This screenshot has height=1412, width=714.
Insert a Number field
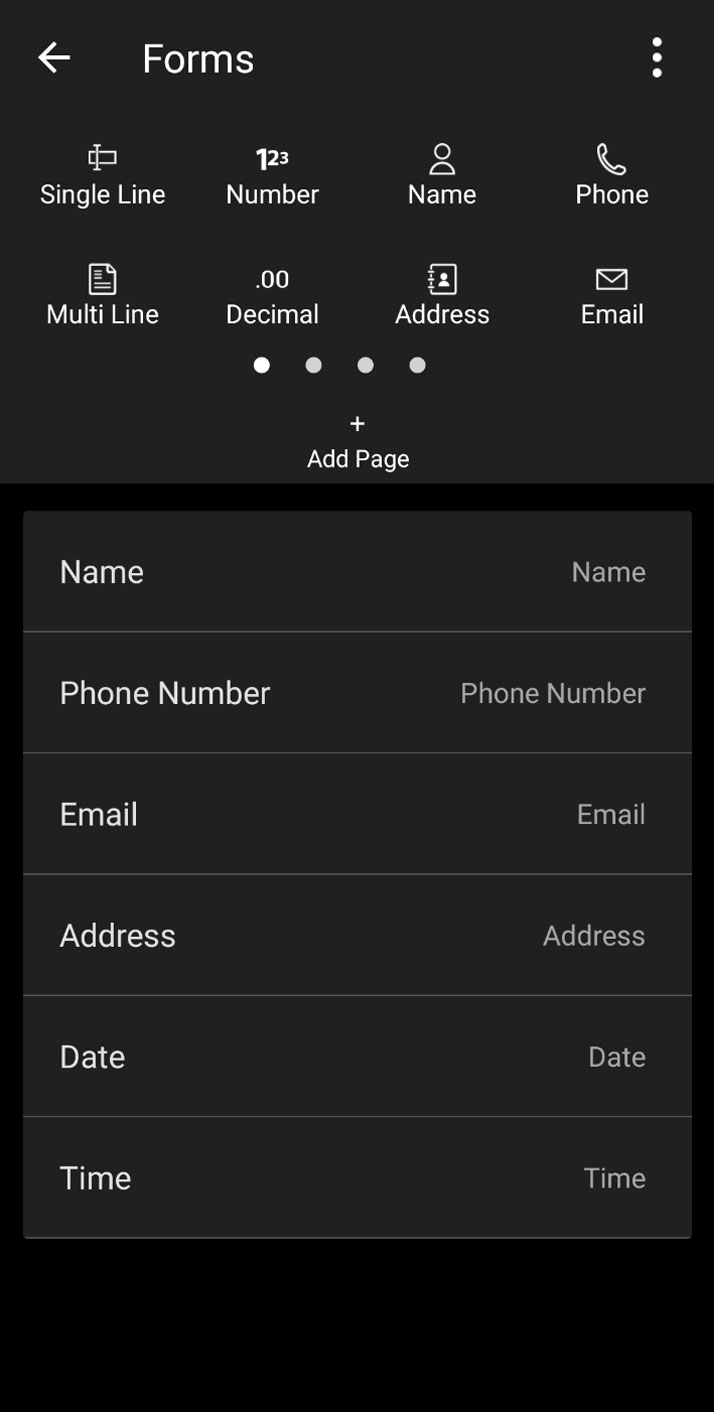(x=272, y=176)
